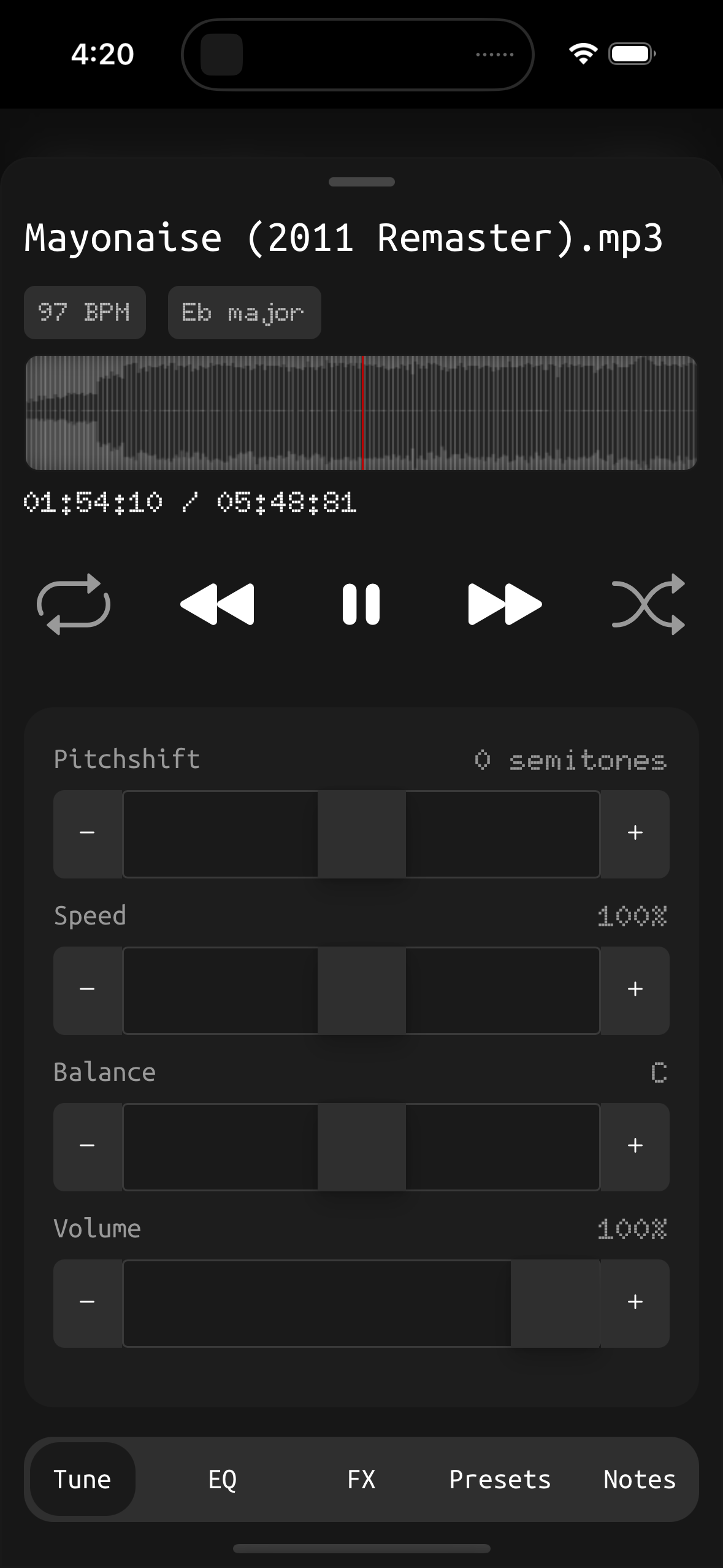Pause the playing track
Screen dimensions: 723x1568
(x=361, y=604)
